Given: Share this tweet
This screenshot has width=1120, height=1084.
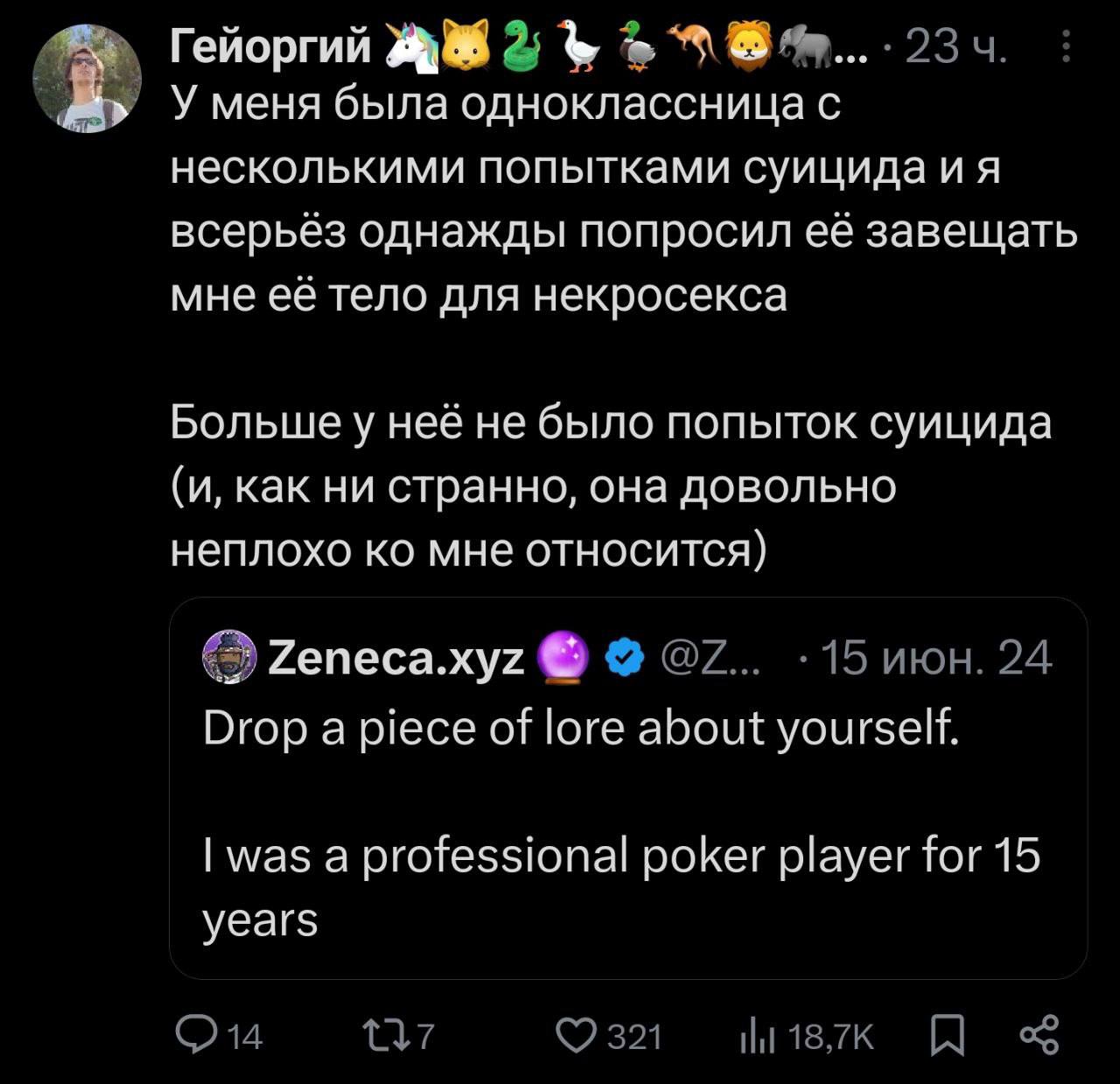Looking at the screenshot, I should tap(1039, 1036).
